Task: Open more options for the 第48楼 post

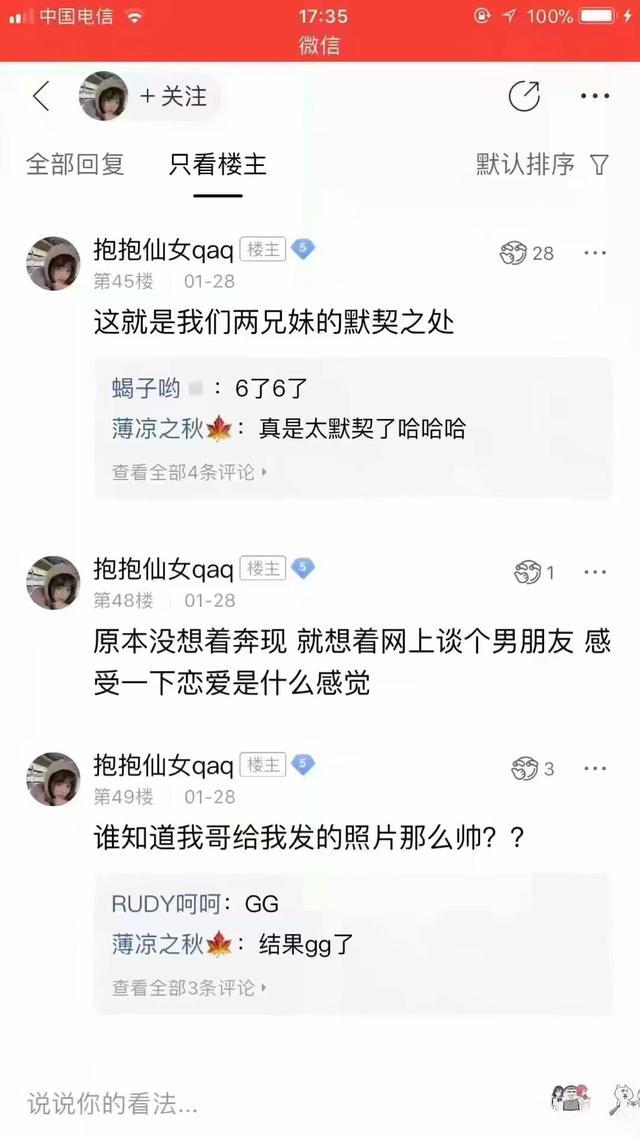Action: click(595, 572)
